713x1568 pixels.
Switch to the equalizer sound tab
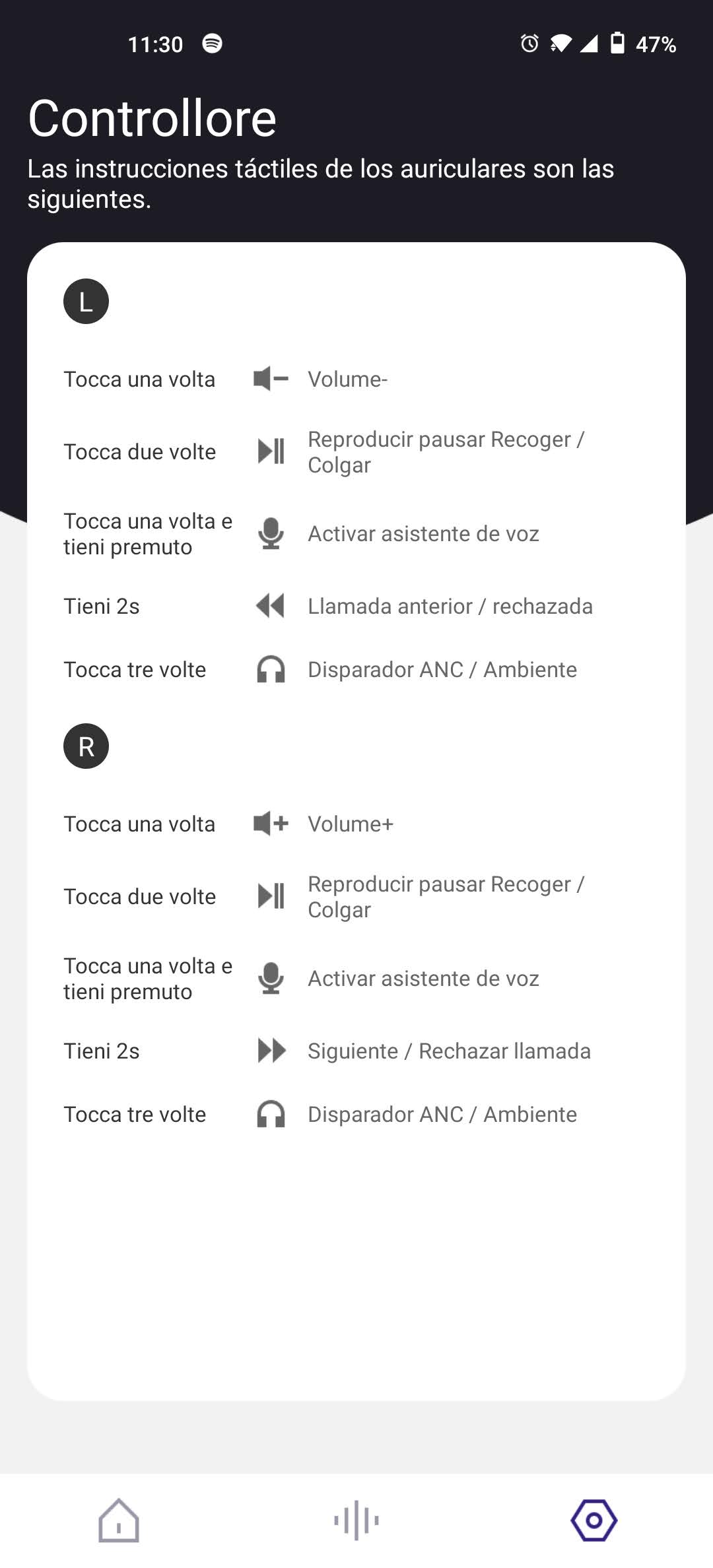coord(356,1520)
